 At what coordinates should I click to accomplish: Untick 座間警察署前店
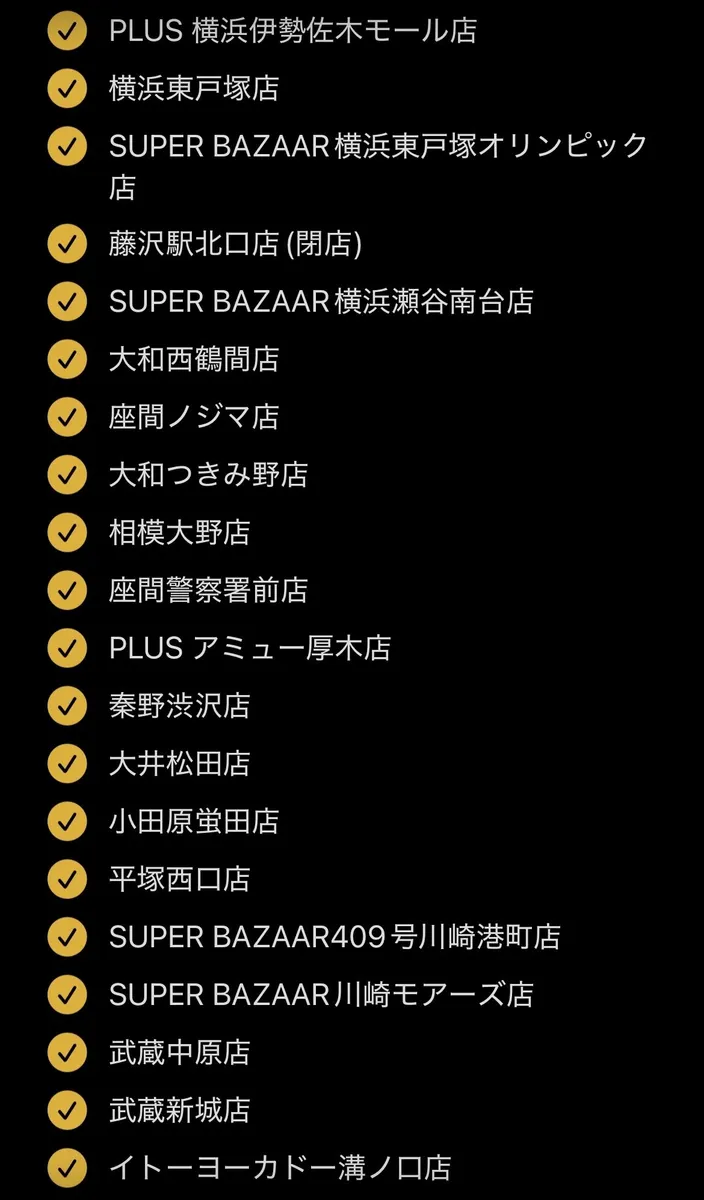click(x=67, y=590)
